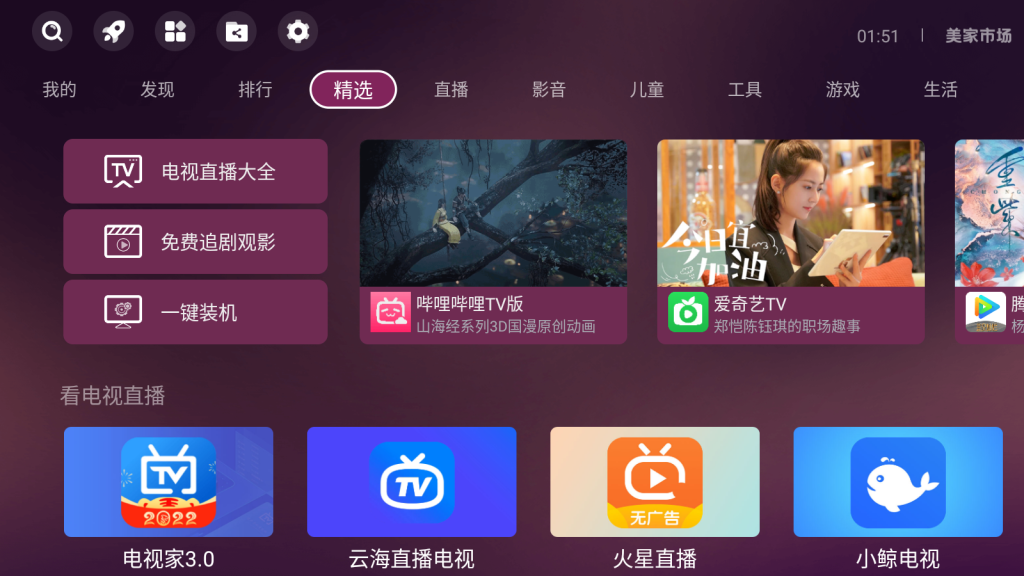The width and height of the screenshot is (1024, 576).
Task: Tap the rocket speed-up icon
Action: point(114,32)
